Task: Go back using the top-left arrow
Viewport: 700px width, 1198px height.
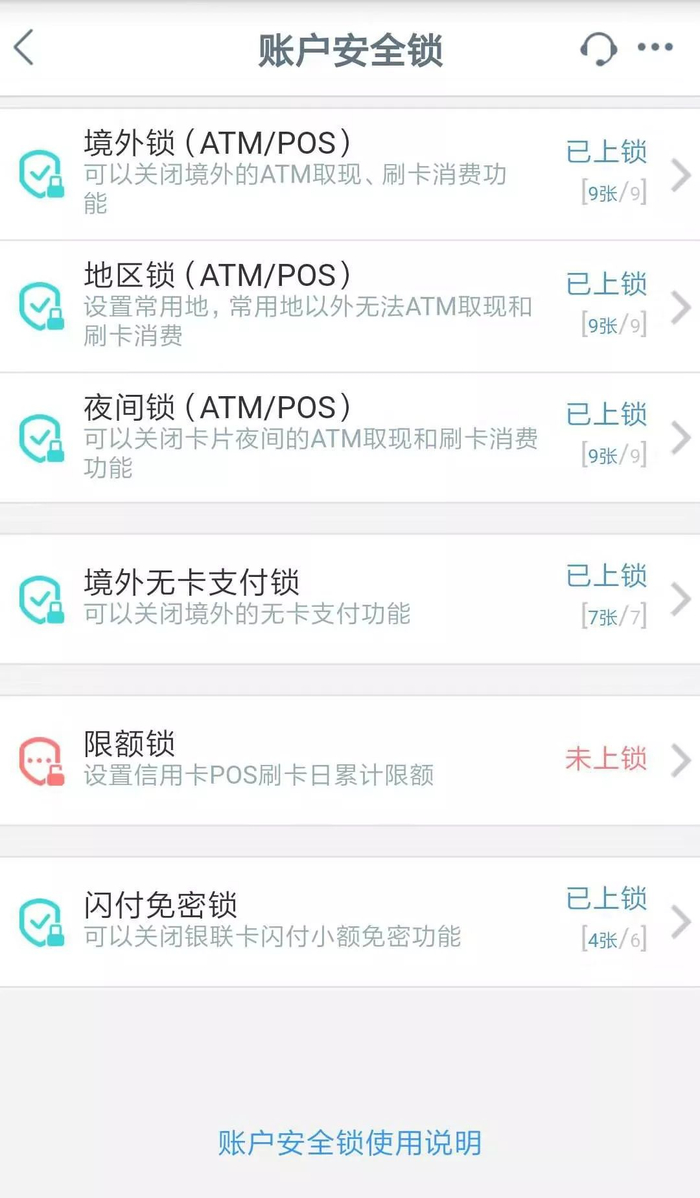Action: click(x=25, y=47)
